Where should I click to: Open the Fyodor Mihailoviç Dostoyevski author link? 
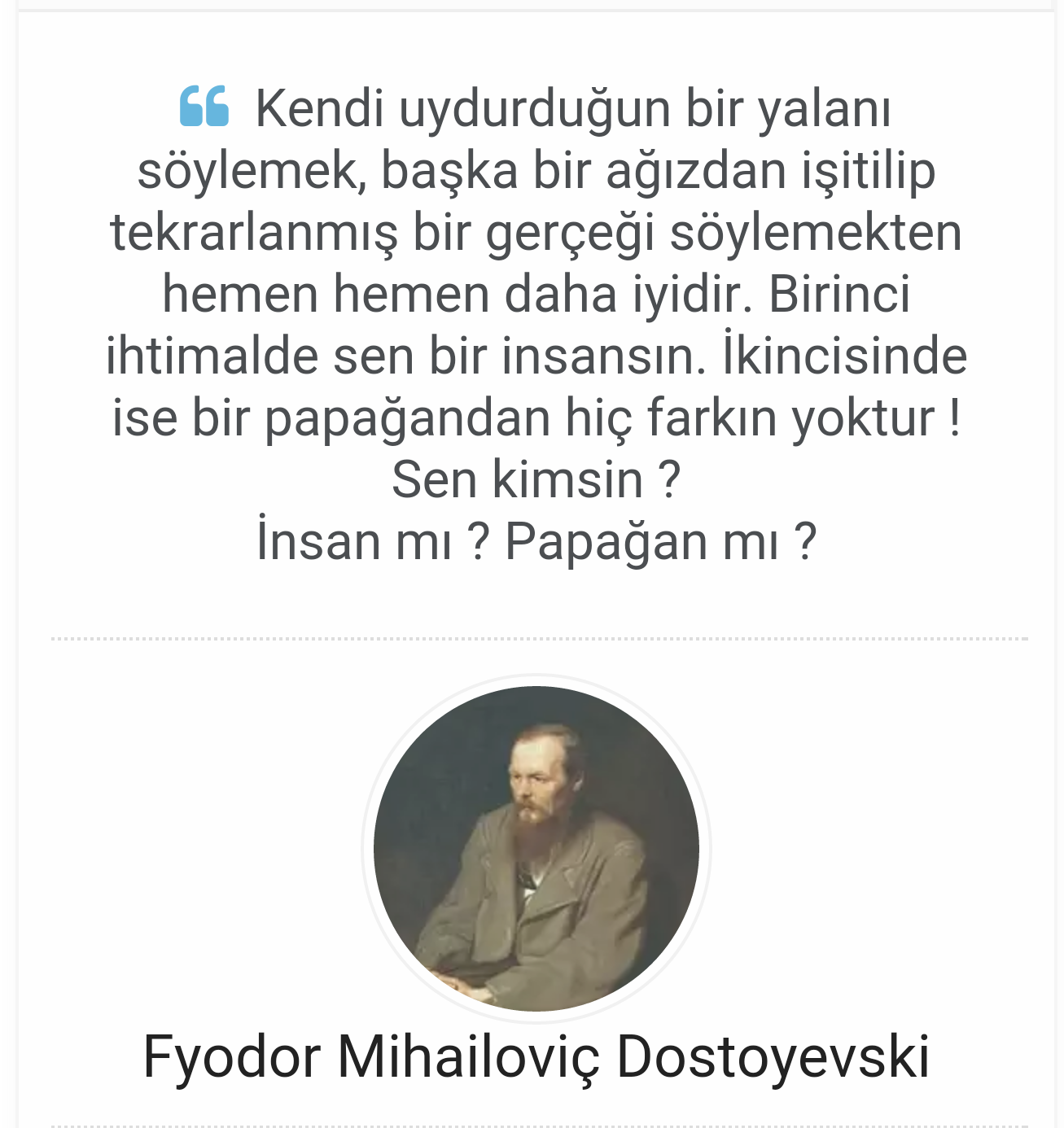point(536,1056)
